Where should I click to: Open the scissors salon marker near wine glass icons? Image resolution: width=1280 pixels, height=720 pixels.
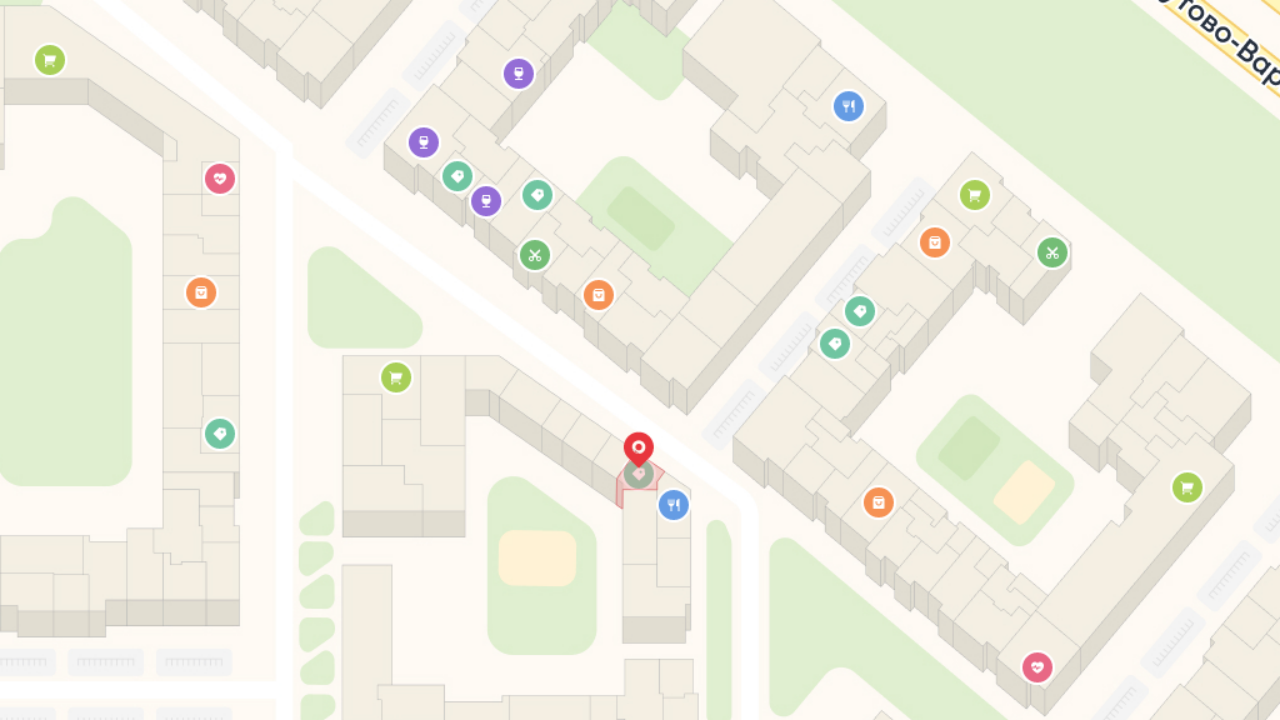535,255
